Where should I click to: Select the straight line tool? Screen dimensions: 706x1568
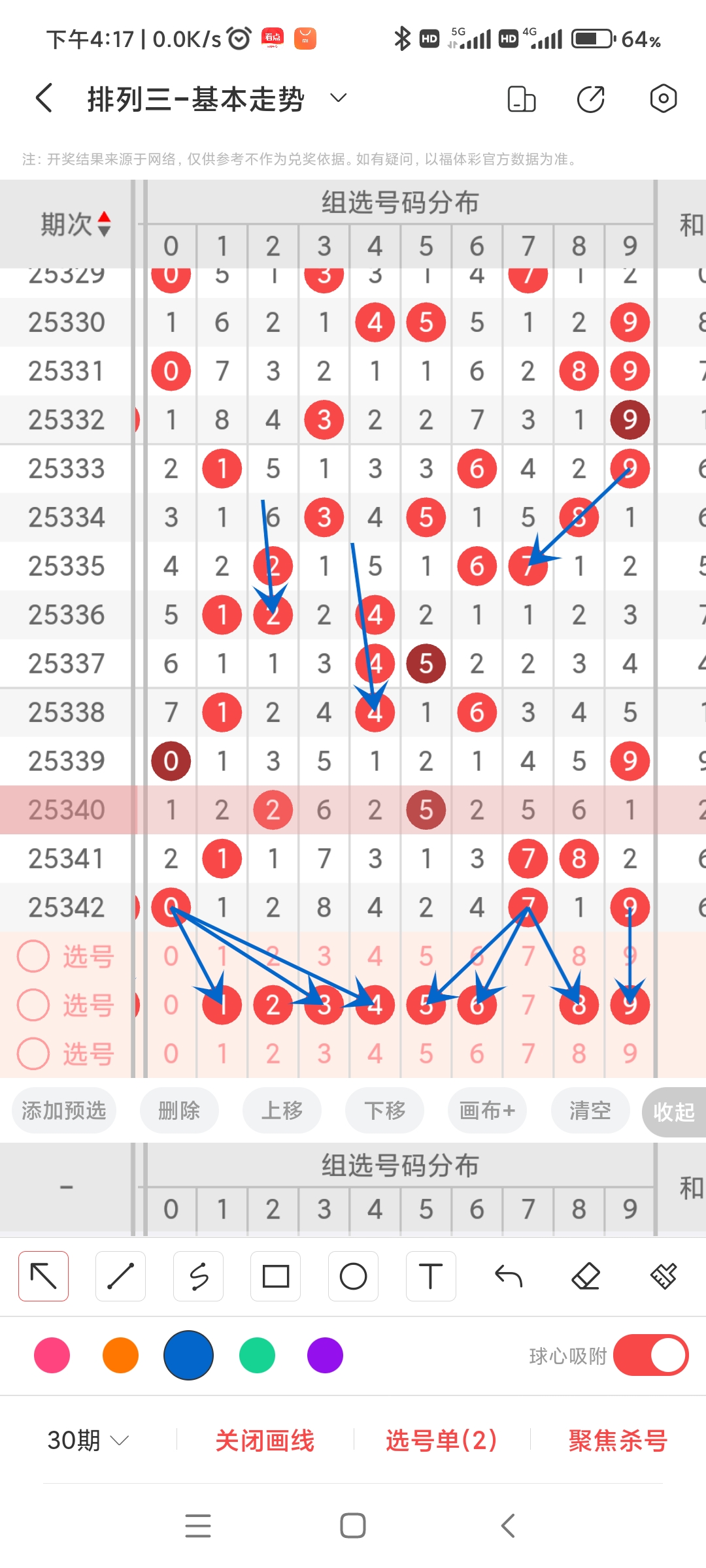pos(120,1275)
